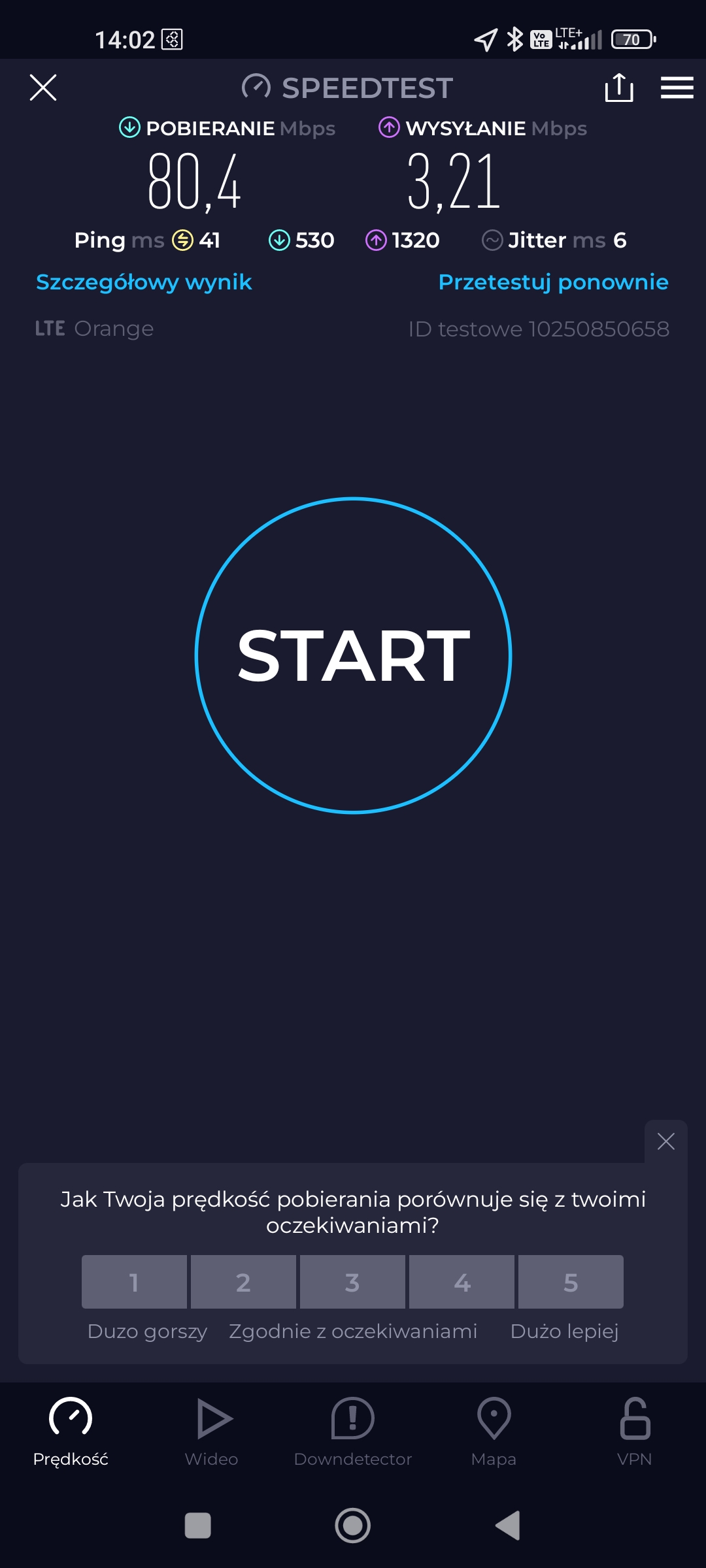Open Szczegółowy wynik link
Screen dimensions: 706x1568
144,282
